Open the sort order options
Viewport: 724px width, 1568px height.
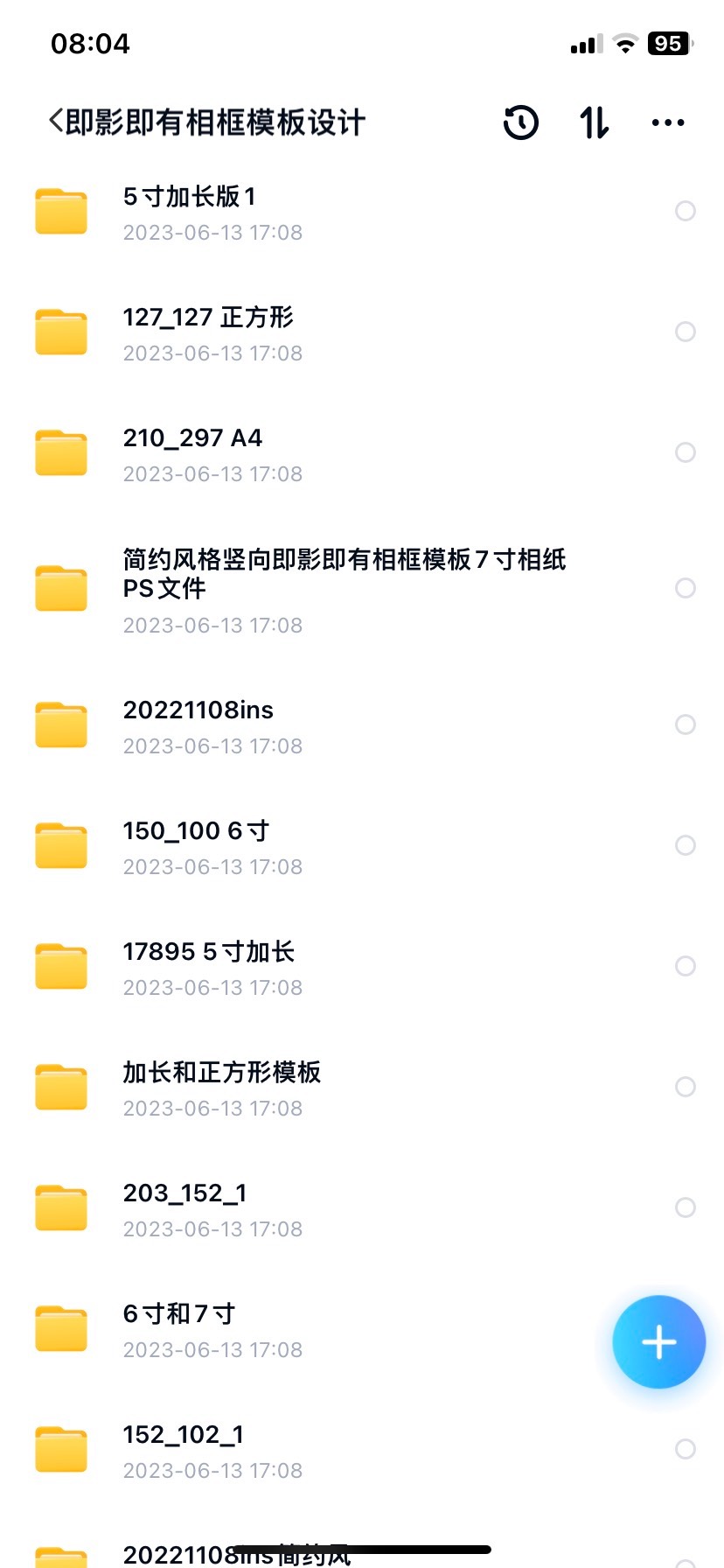click(x=595, y=122)
